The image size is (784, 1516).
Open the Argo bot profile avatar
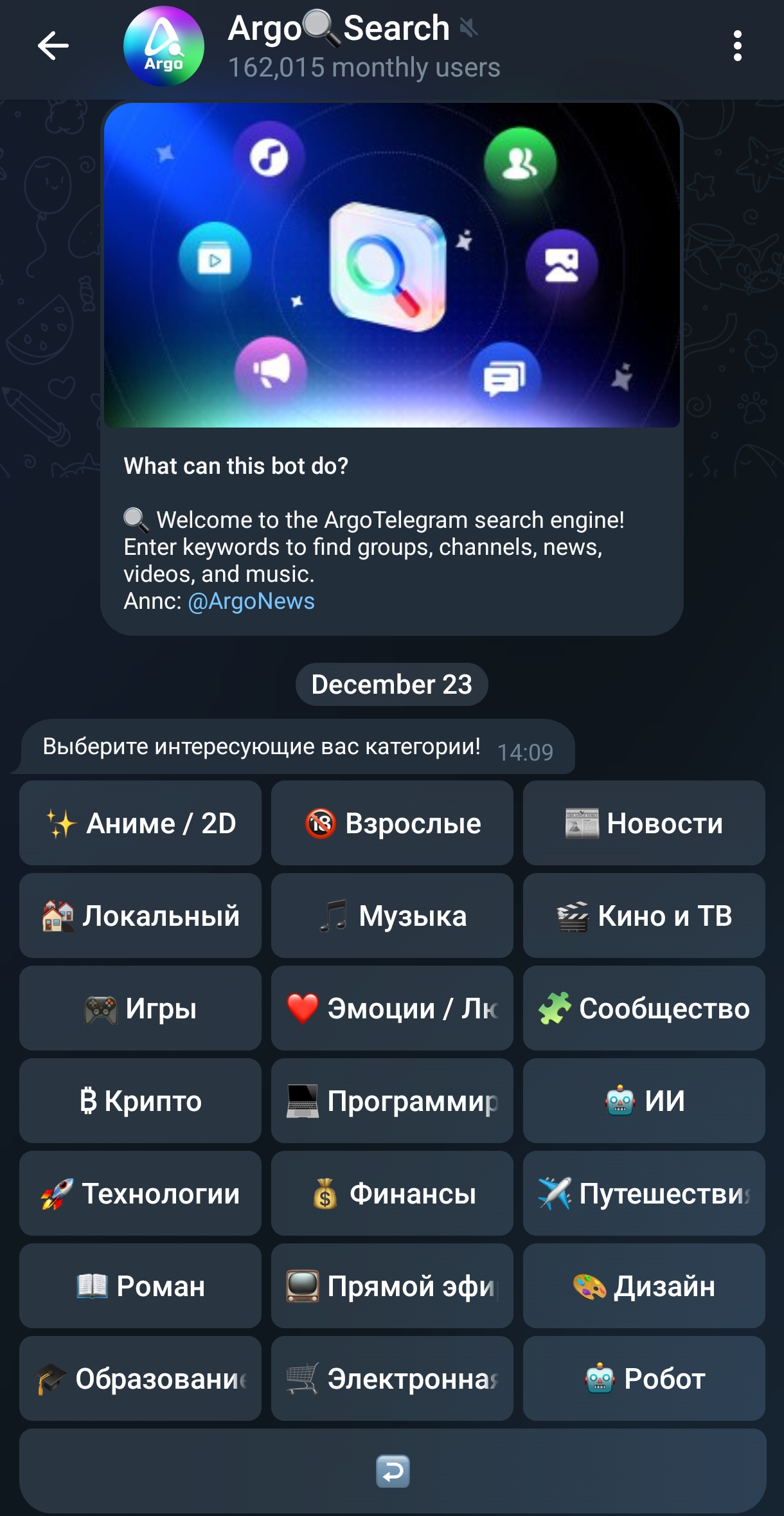[164, 45]
